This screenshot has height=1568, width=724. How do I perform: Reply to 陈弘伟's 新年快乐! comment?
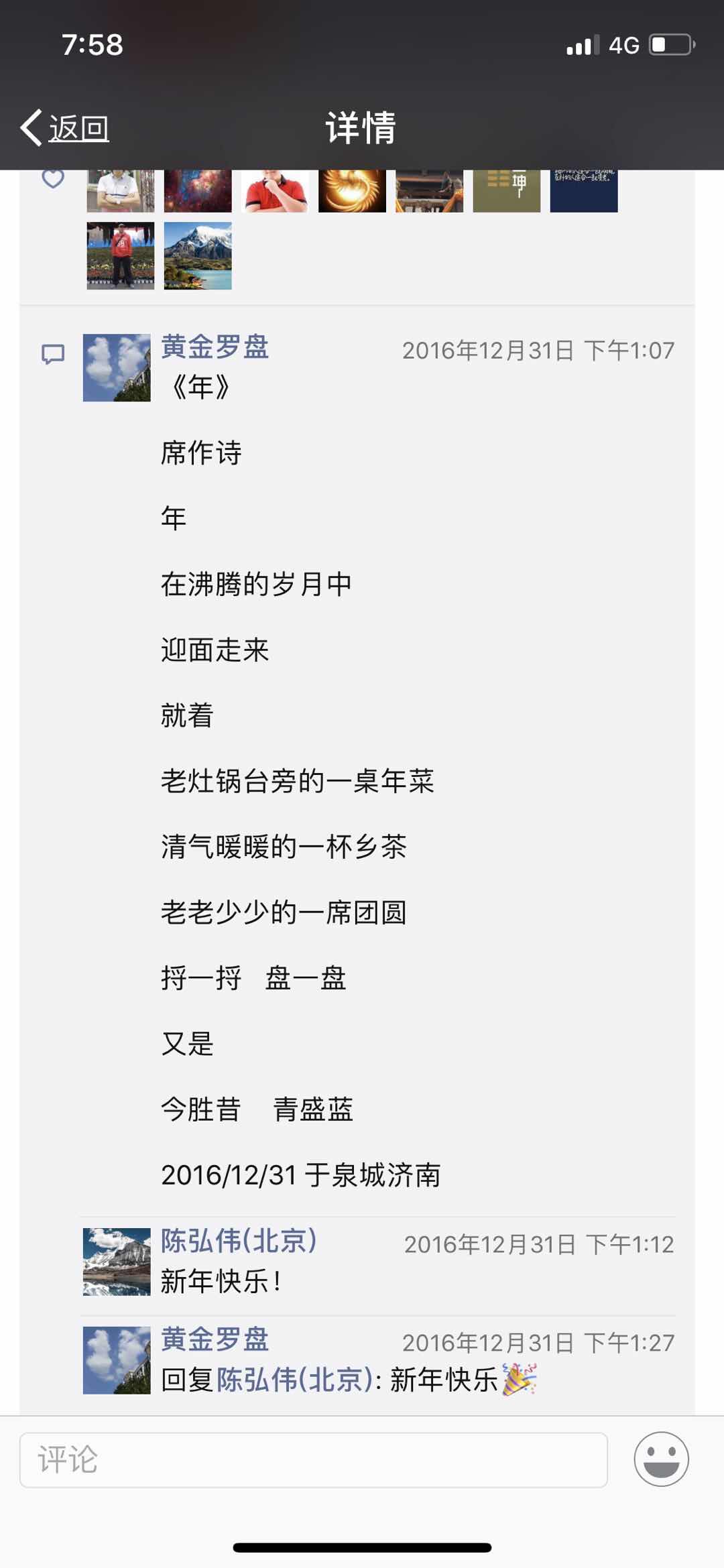pos(221,1281)
